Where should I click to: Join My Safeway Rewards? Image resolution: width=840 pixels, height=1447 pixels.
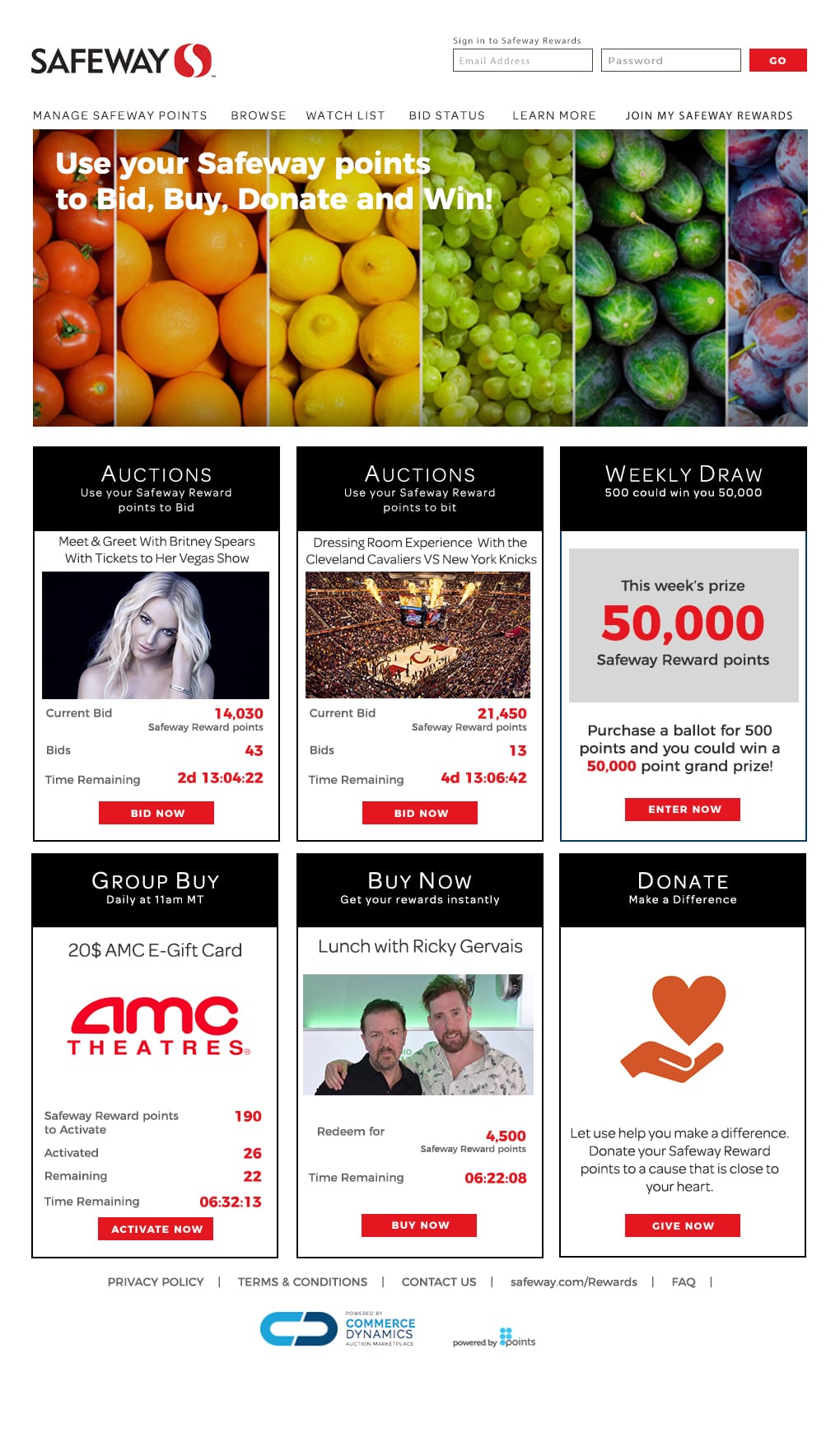[709, 115]
